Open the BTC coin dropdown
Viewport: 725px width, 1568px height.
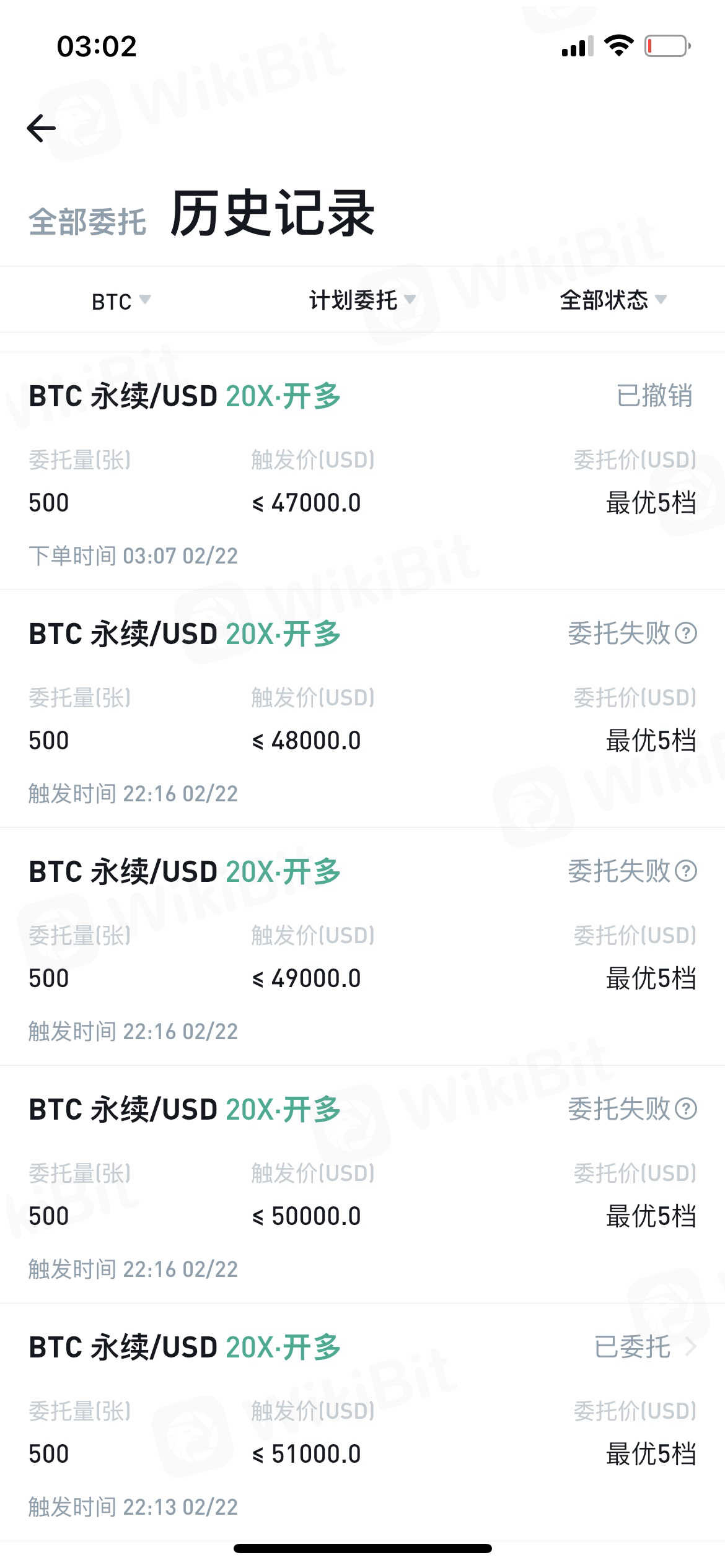121,301
